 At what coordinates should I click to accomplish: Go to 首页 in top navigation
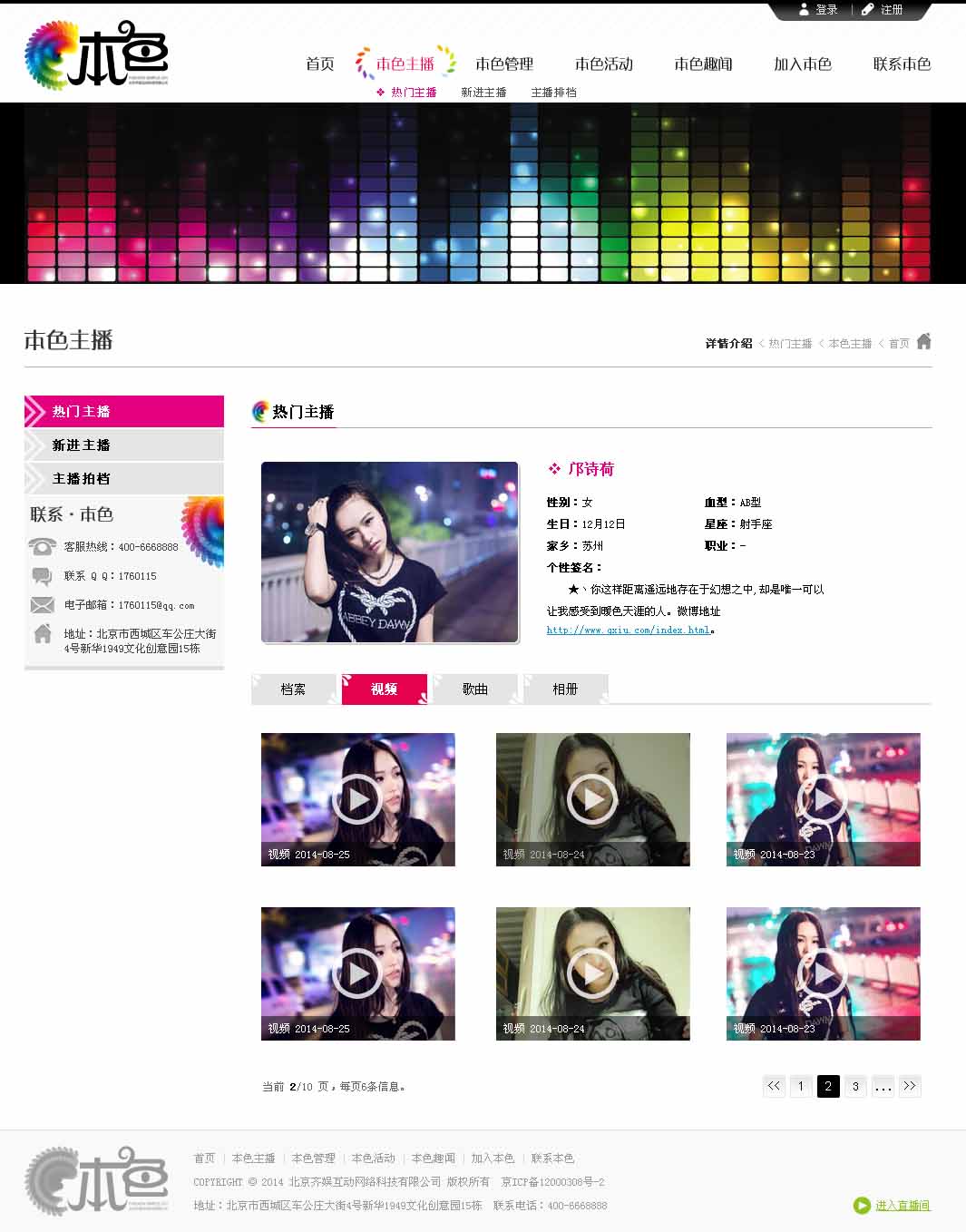click(319, 64)
